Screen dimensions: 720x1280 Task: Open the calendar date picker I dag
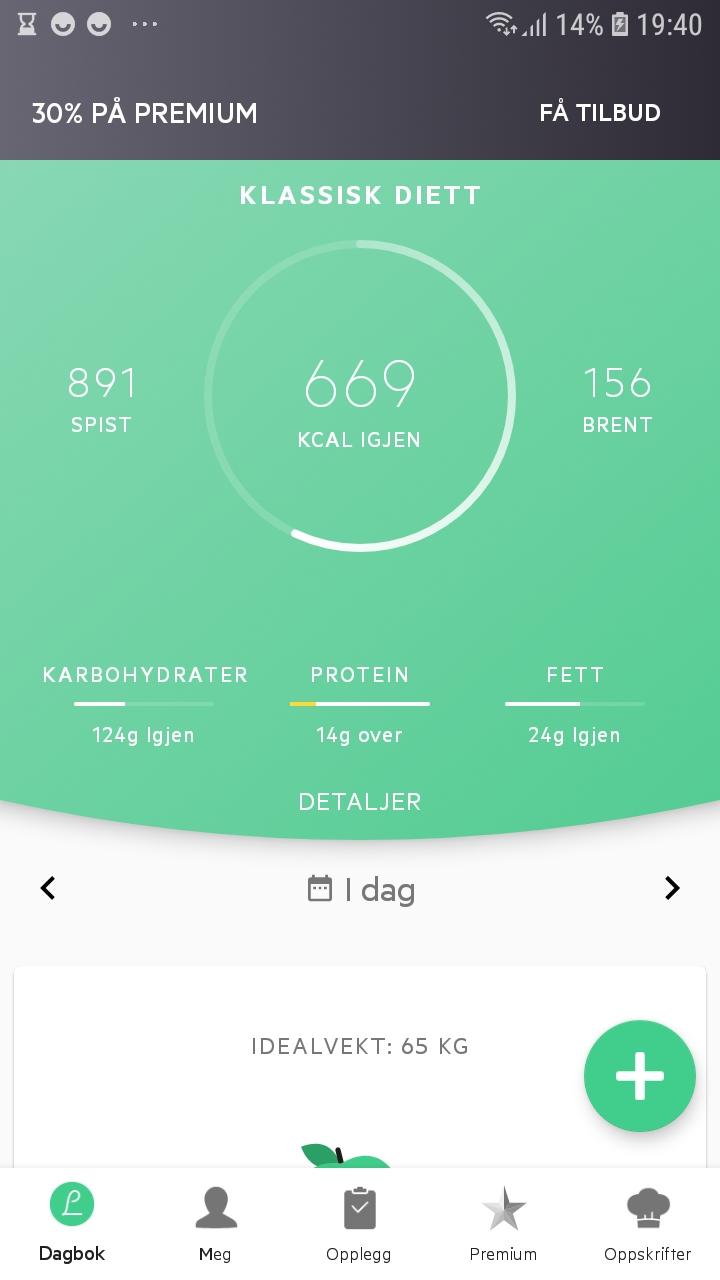360,889
